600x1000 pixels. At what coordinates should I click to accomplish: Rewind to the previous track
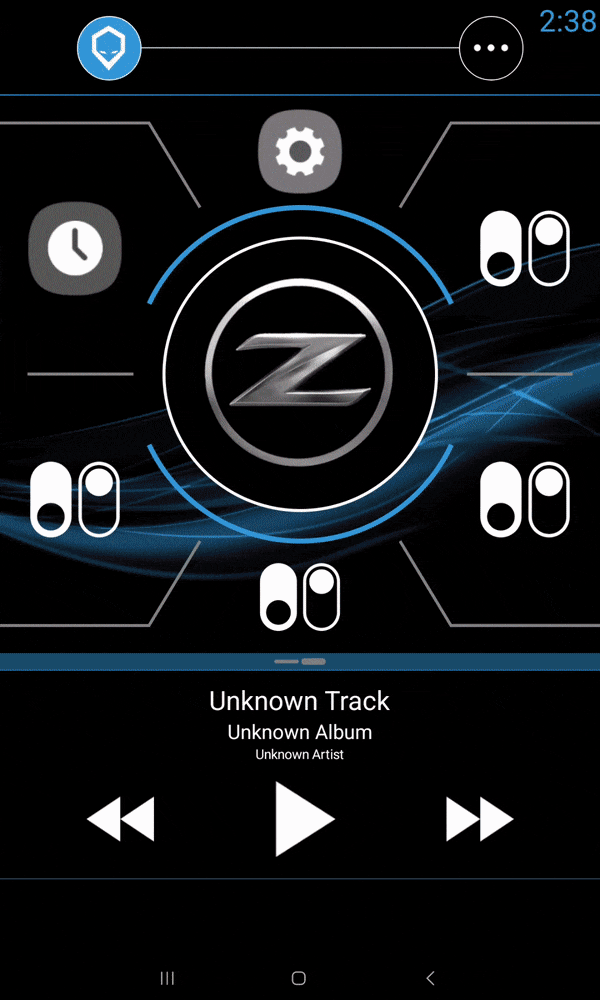tap(121, 820)
